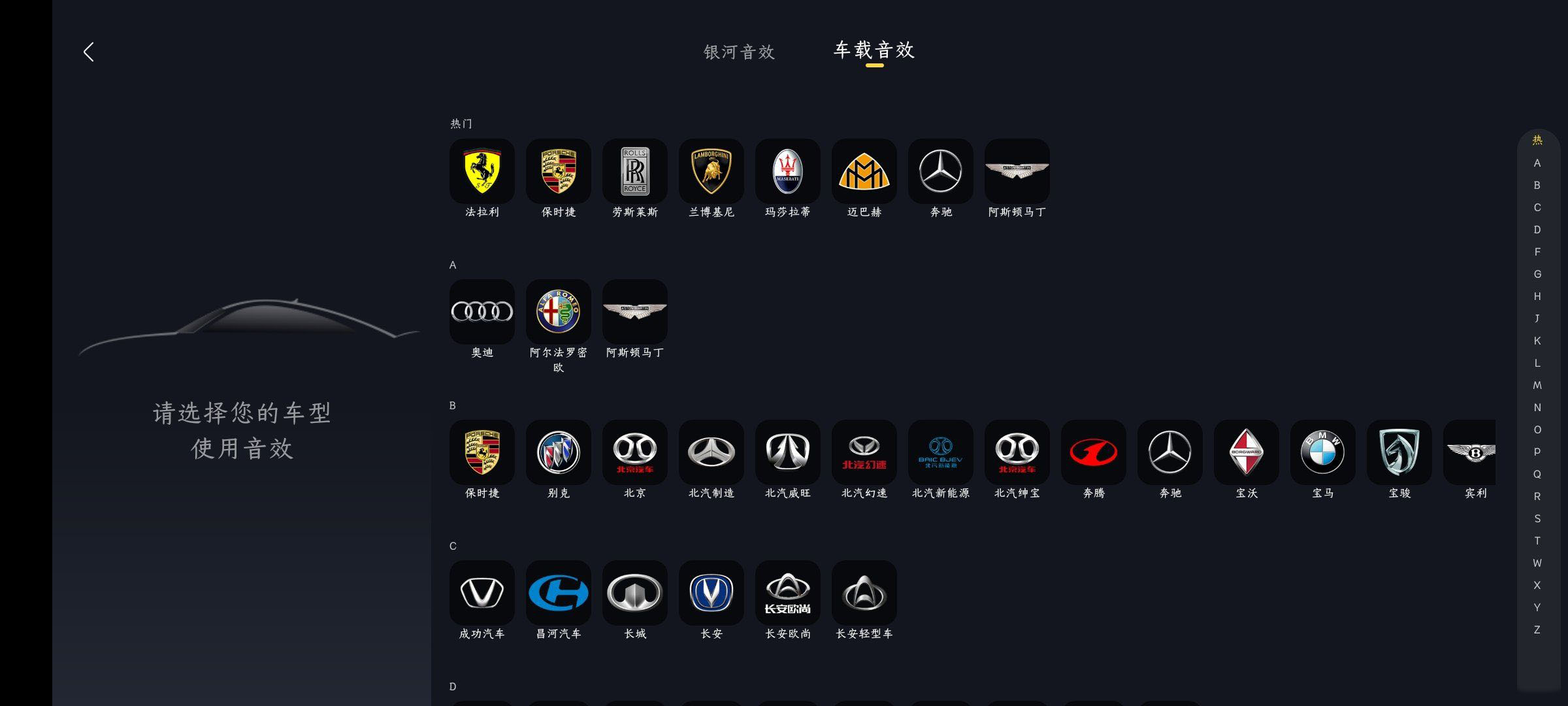Jump to letter D in index

click(x=1537, y=229)
